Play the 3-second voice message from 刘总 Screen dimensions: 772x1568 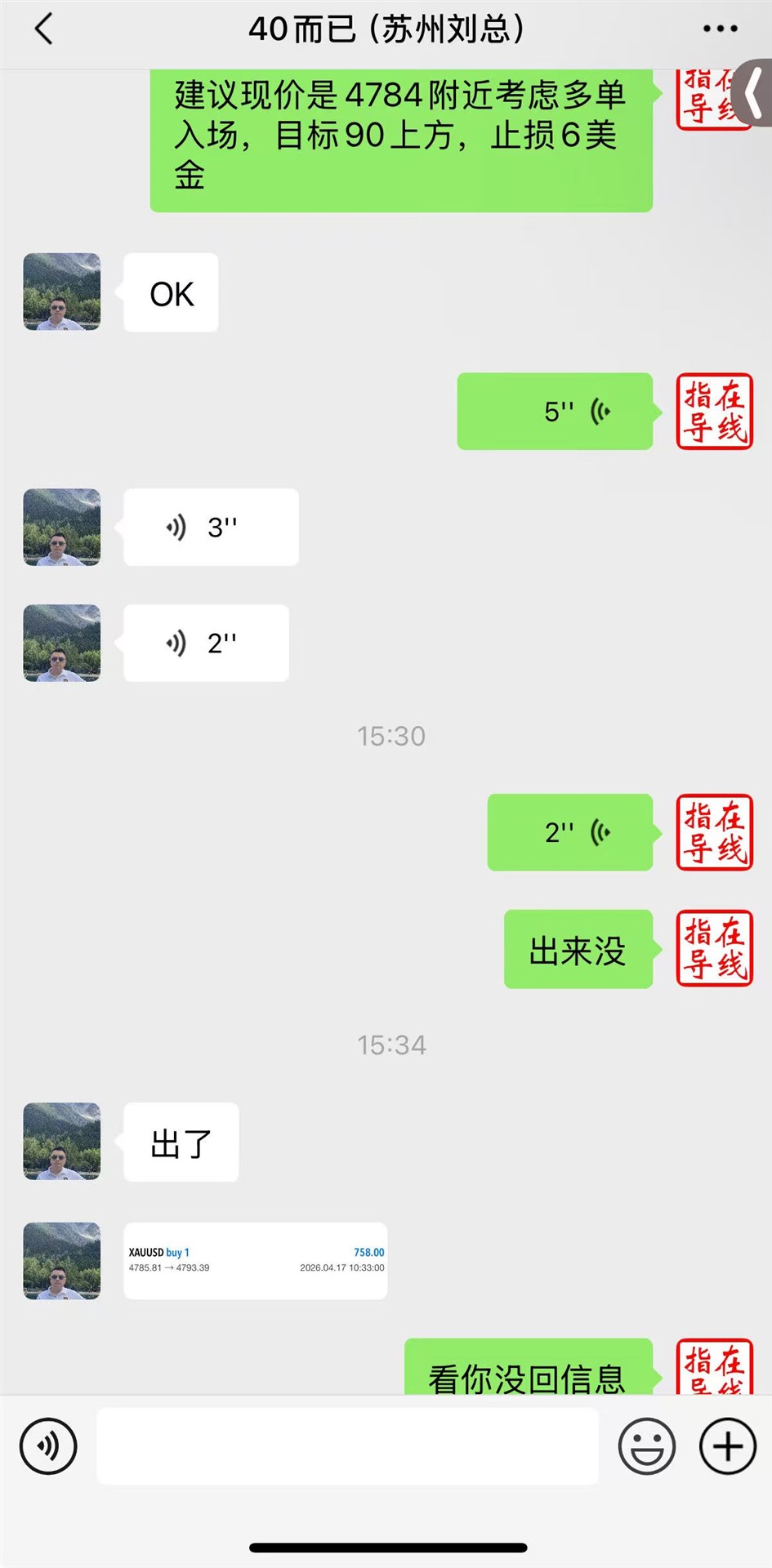(210, 527)
